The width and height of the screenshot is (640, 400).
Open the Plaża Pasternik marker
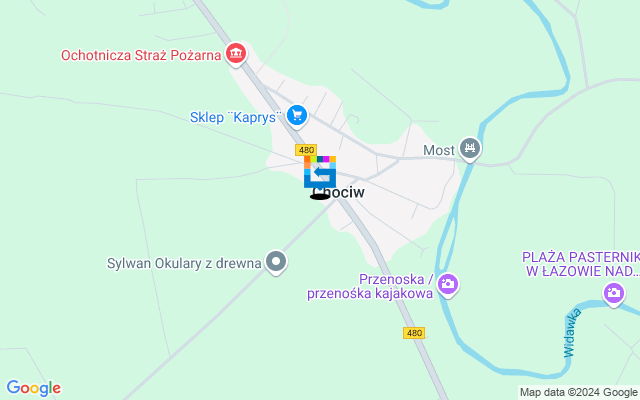pos(615,294)
